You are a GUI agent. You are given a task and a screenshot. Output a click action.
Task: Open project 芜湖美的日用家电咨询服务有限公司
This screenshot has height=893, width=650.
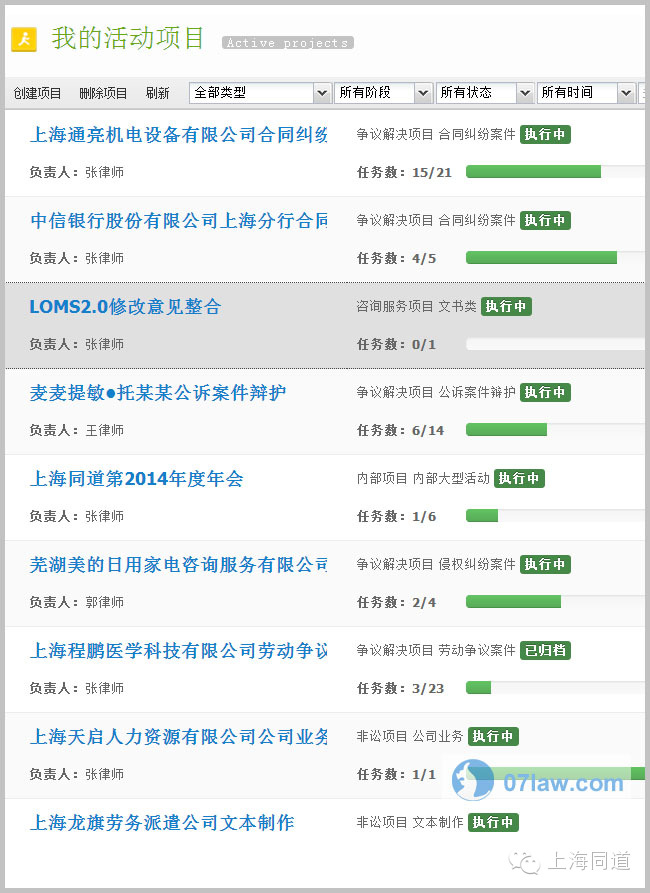point(179,565)
